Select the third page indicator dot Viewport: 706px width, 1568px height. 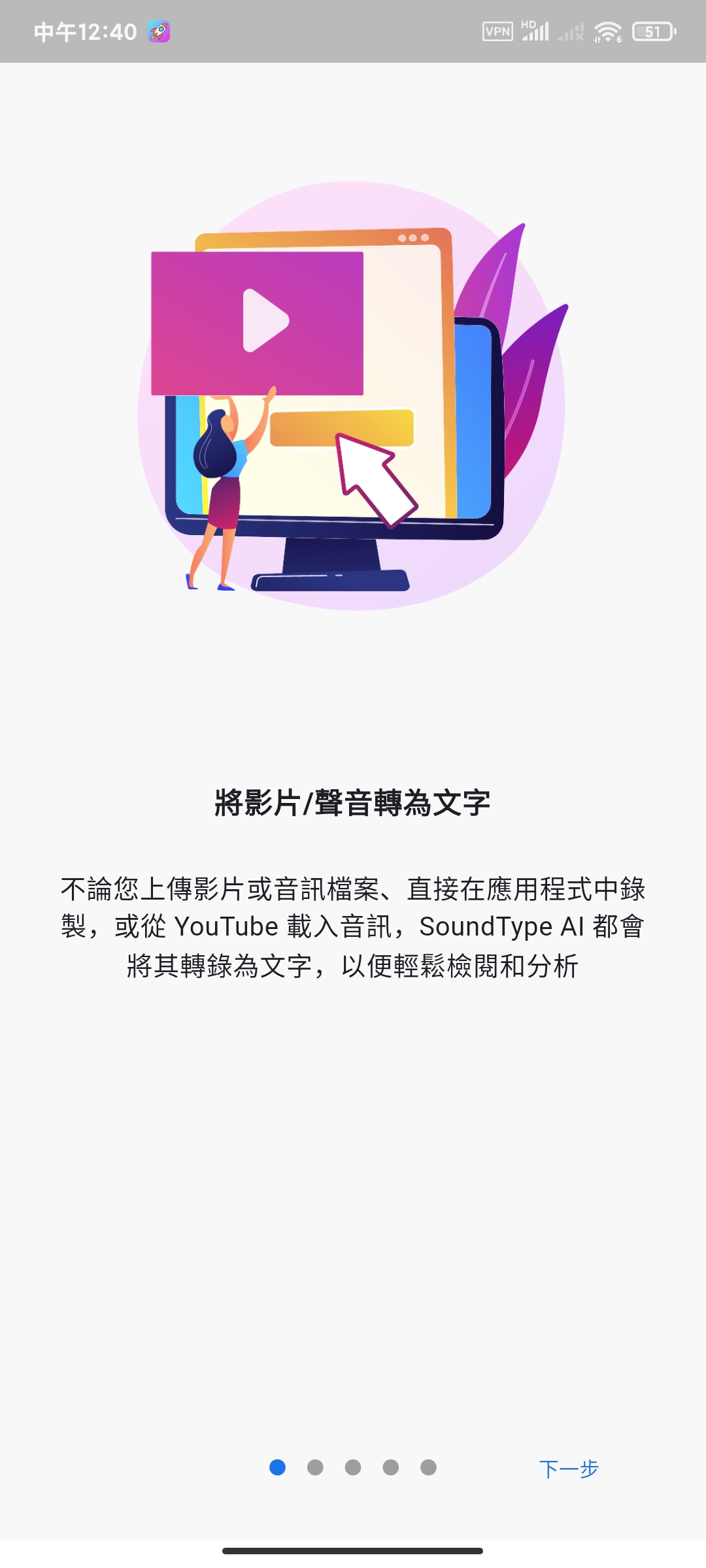pyautogui.click(x=353, y=1467)
